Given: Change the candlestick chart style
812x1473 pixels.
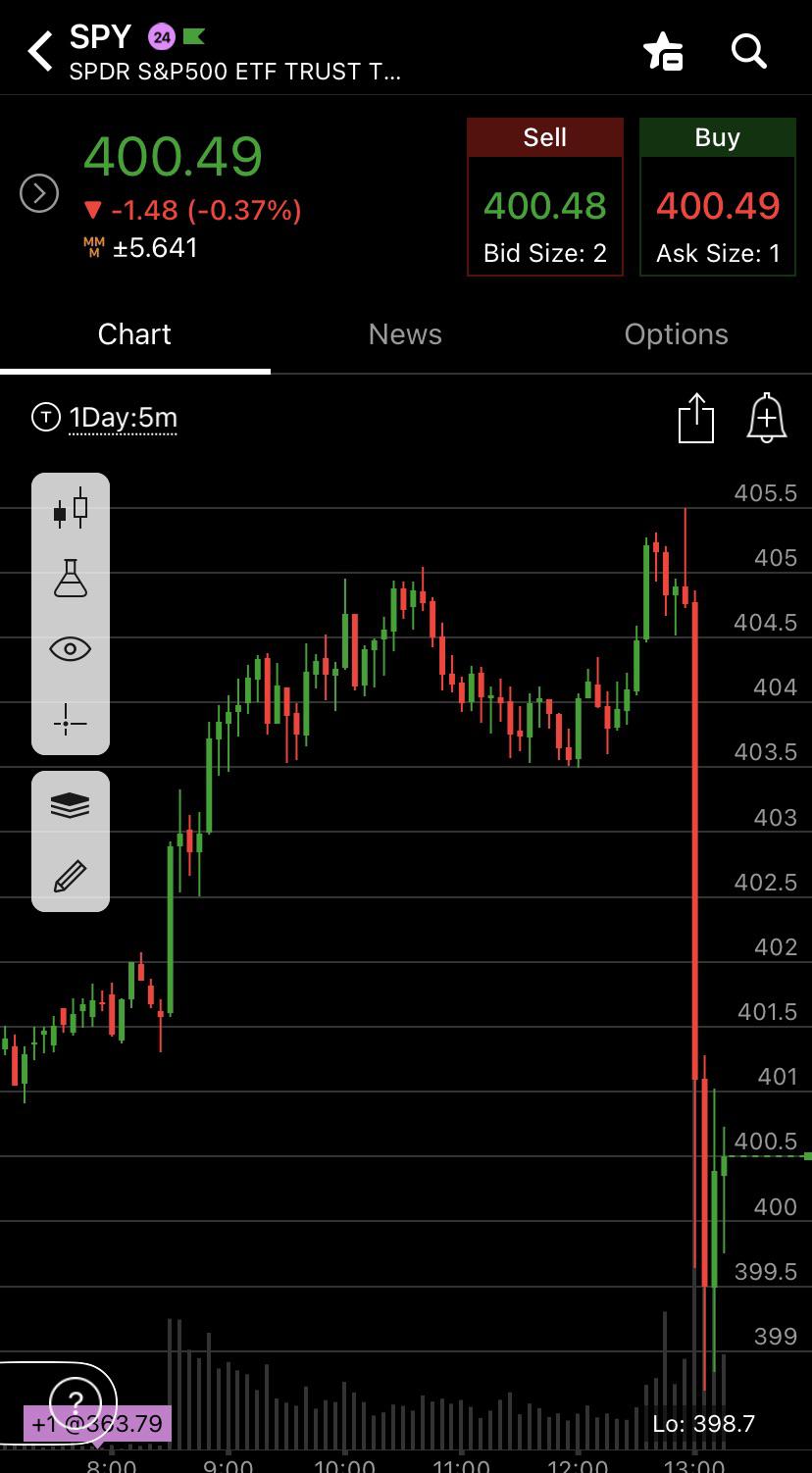Looking at the screenshot, I should [x=71, y=509].
